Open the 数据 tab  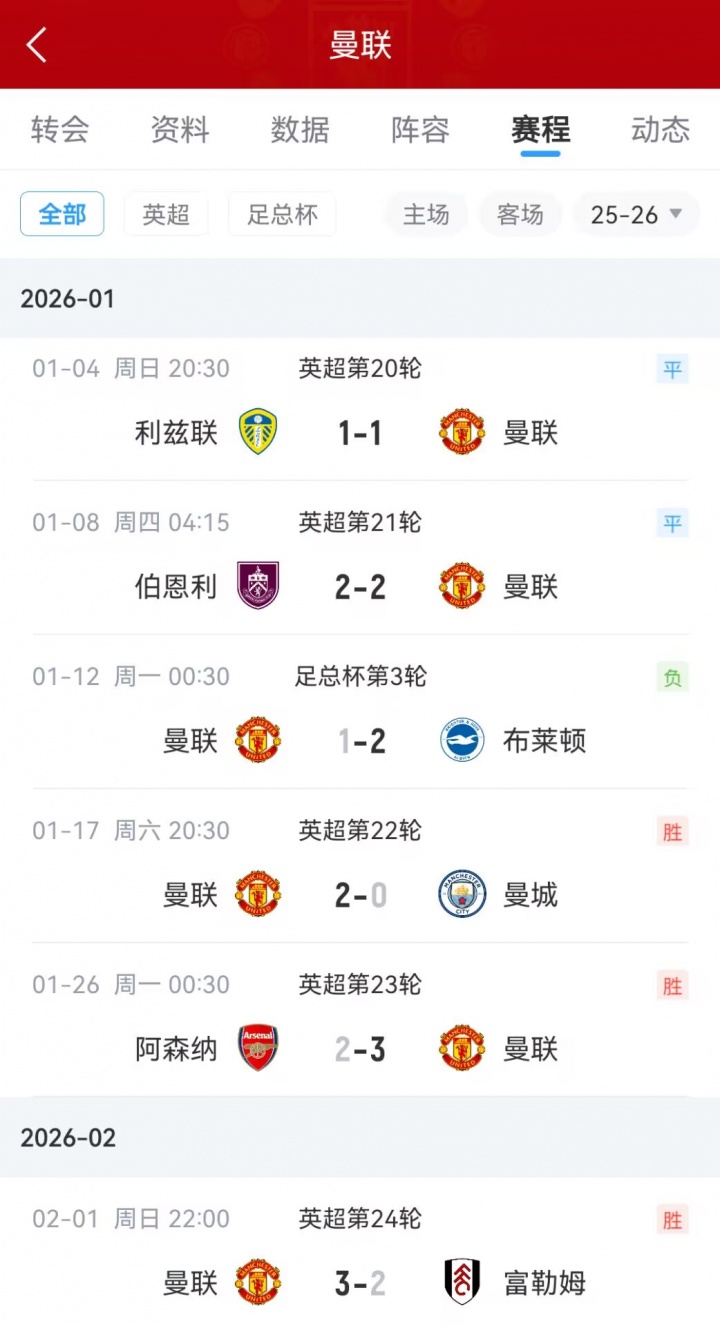point(300,130)
